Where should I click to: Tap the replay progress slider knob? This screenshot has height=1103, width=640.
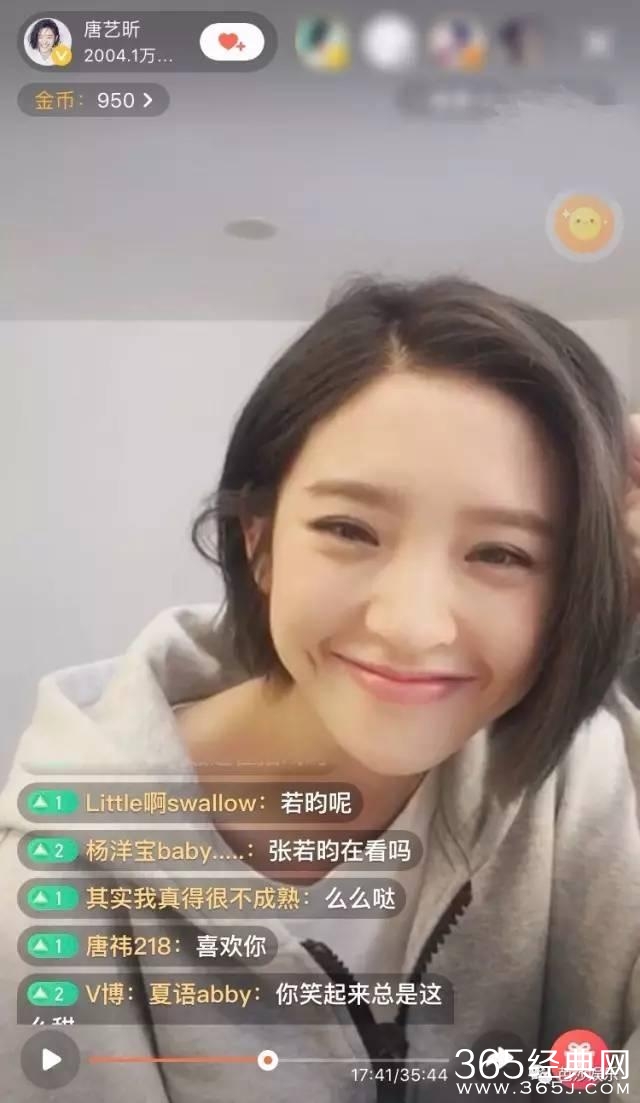(267, 1060)
